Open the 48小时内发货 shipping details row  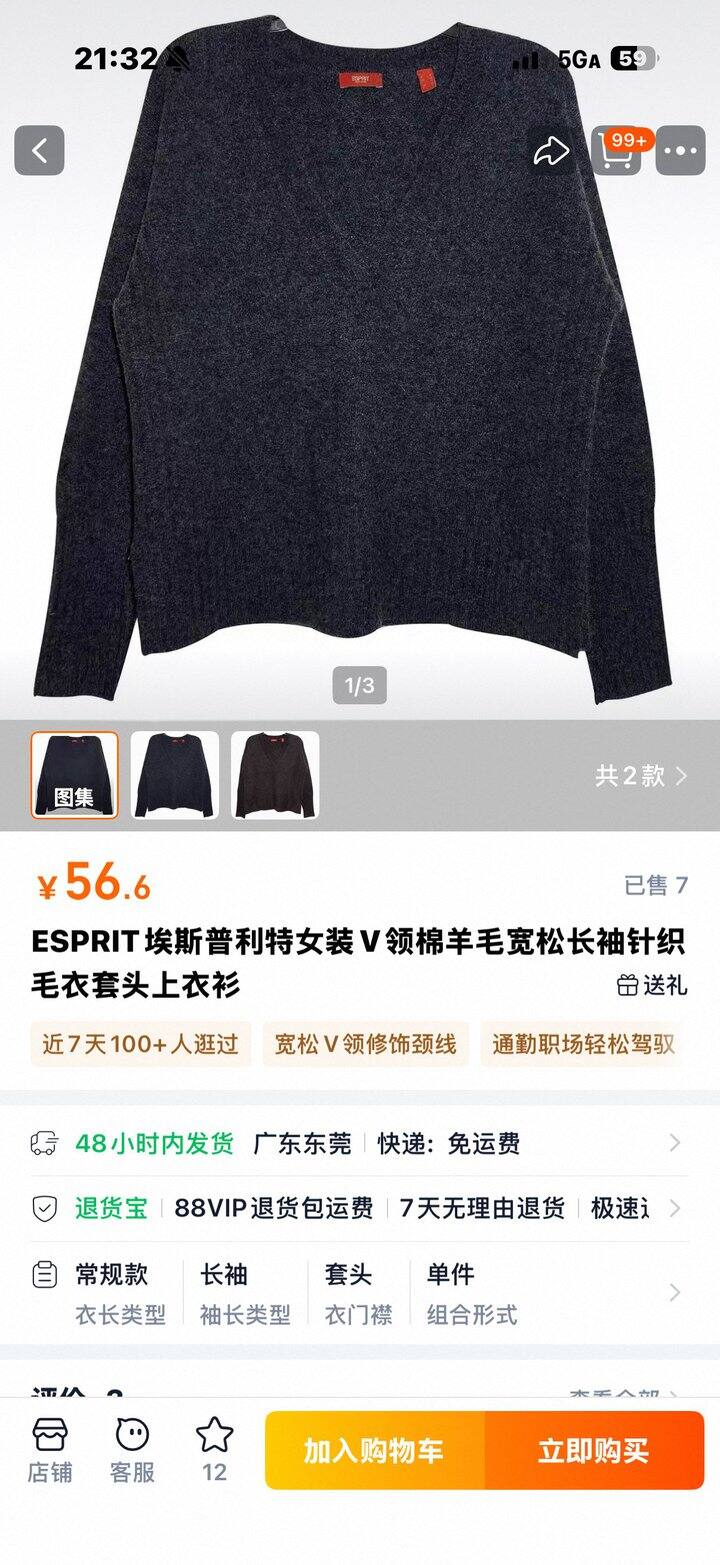(x=360, y=1143)
